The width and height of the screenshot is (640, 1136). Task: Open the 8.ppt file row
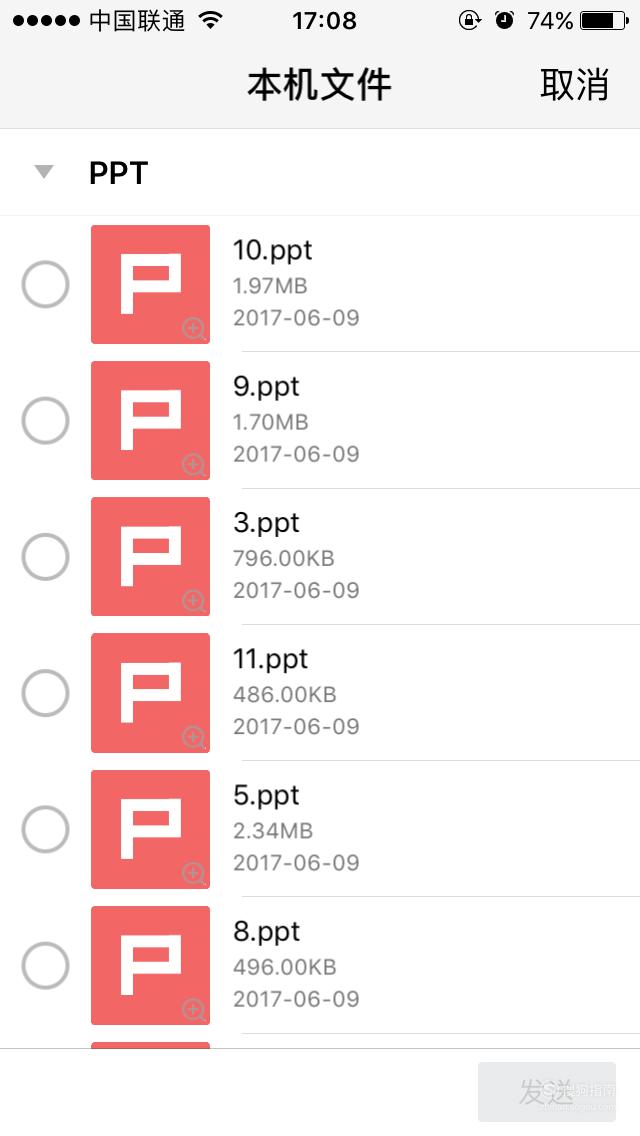[320, 965]
